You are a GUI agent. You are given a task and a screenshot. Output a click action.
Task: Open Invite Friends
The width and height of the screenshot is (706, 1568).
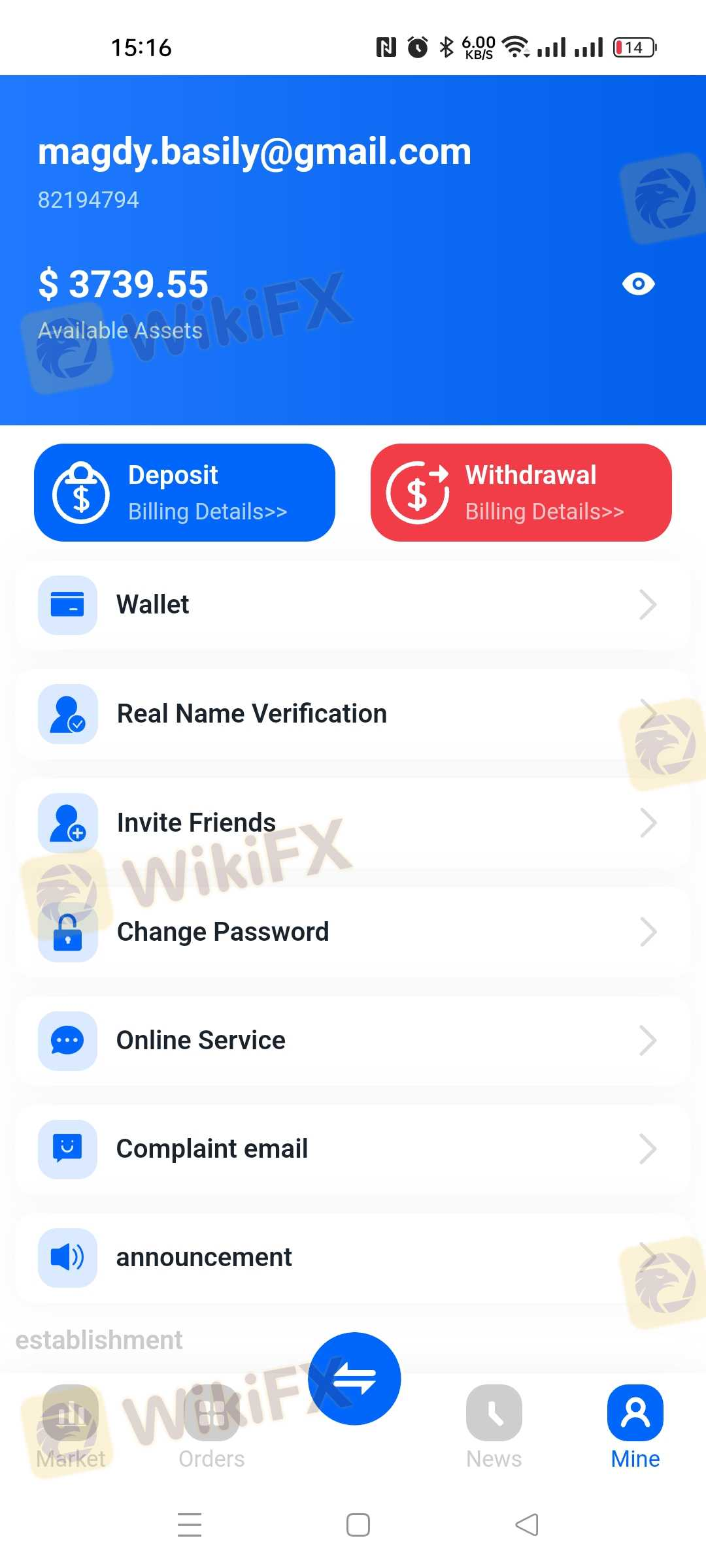coord(353,823)
